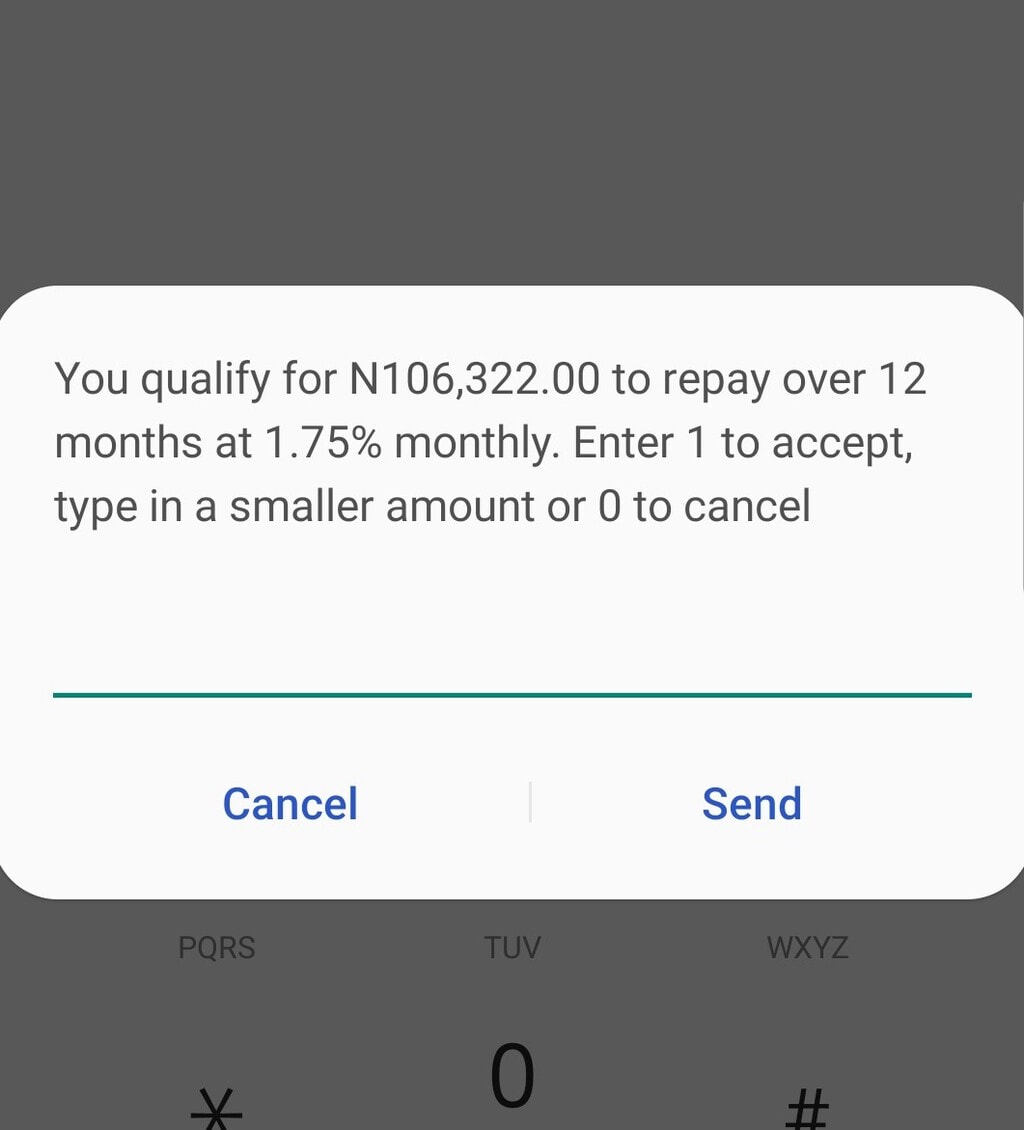Click Cancel to close the USSD prompt

pyautogui.click(x=290, y=803)
